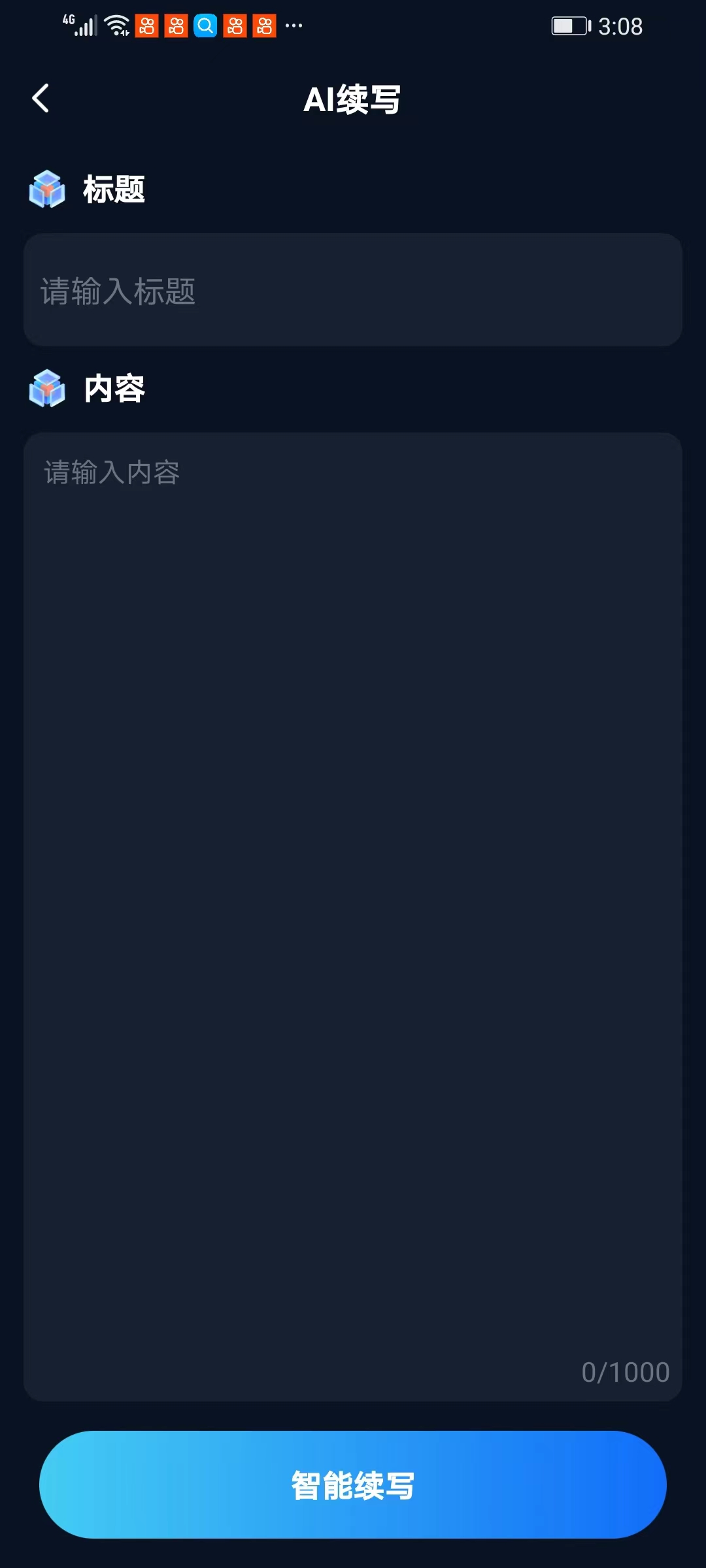Click the 0/1000 character counter

624,1372
